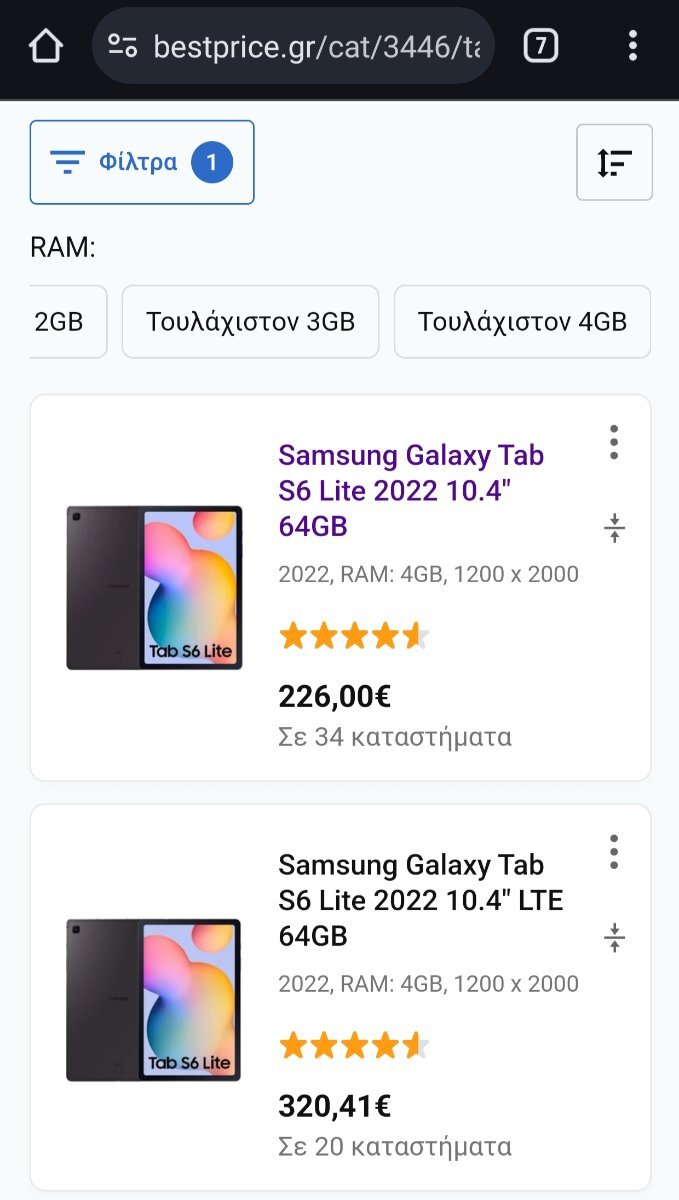Add the 226,00€ tablet to comparison
The height and width of the screenshot is (1200, 679).
(x=614, y=528)
